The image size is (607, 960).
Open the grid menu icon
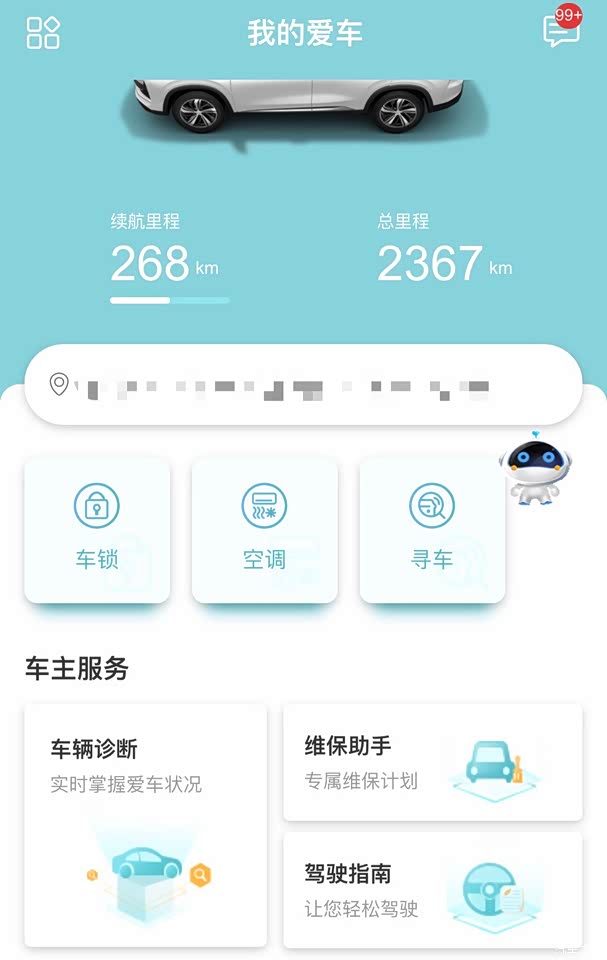tap(43, 33)
